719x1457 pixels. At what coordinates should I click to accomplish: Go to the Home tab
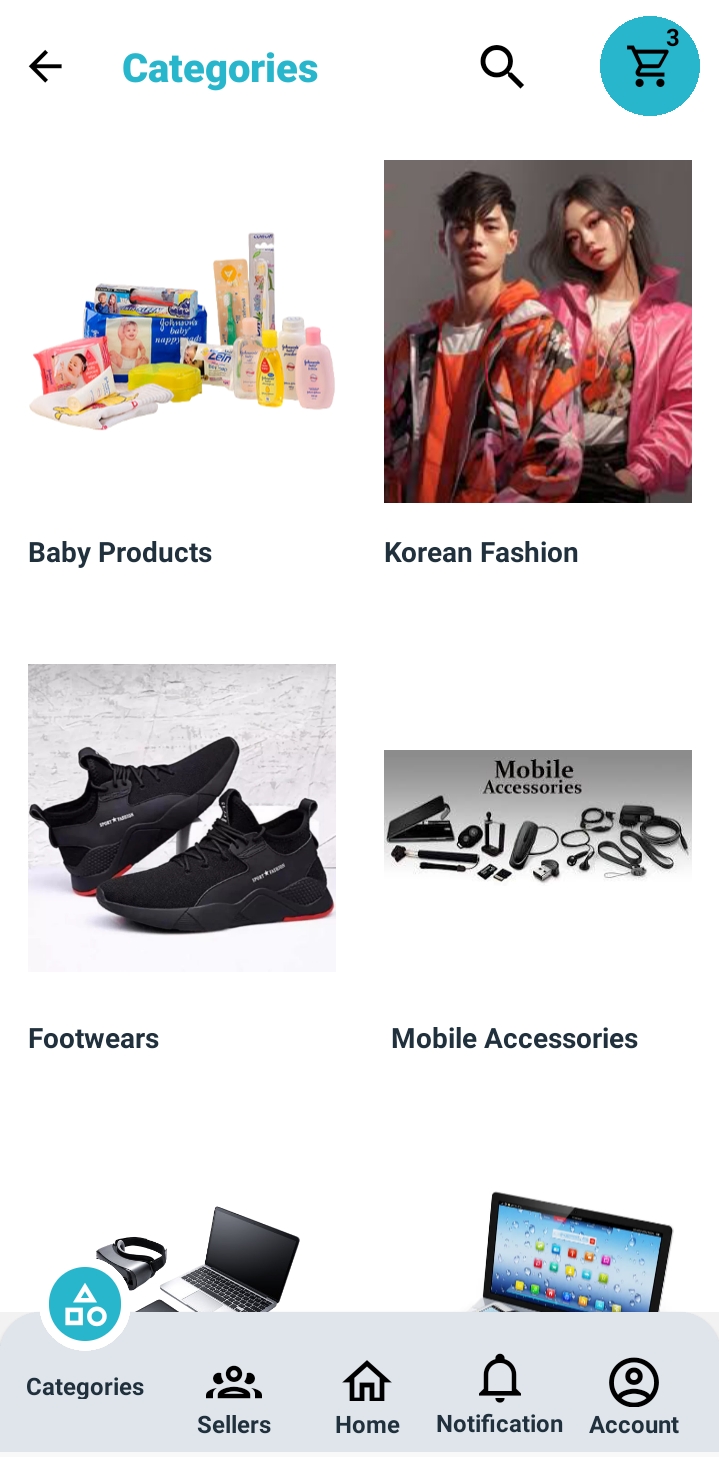pos(367,1399)
